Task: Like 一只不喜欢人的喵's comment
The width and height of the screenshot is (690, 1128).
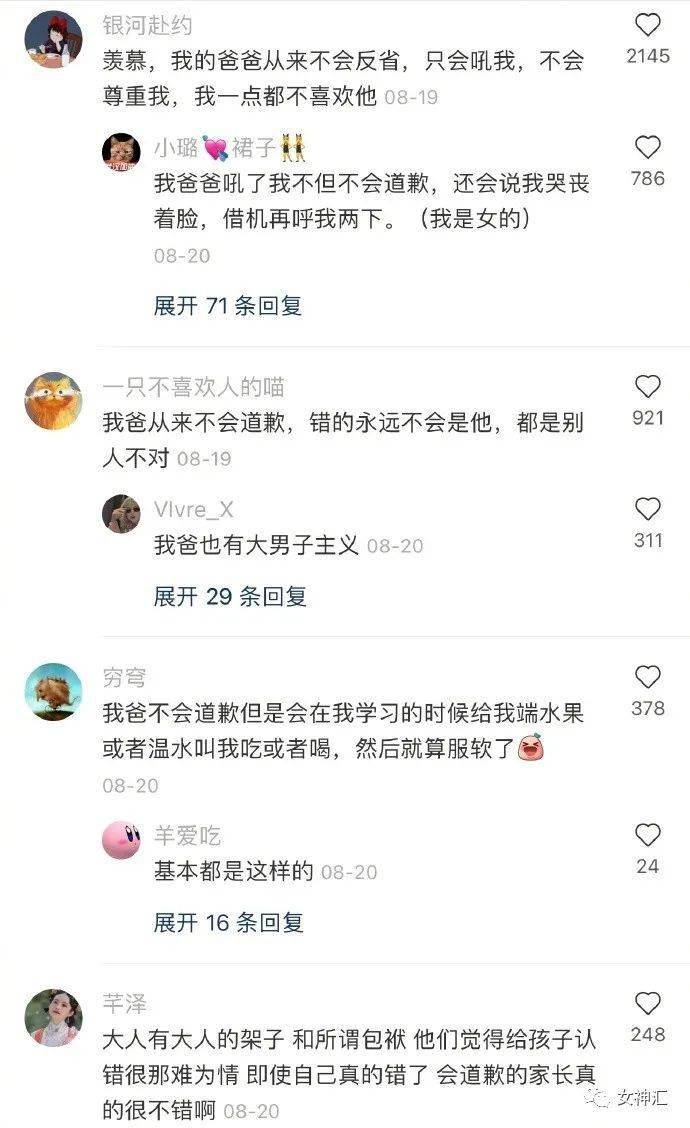Action: [648, 387]
